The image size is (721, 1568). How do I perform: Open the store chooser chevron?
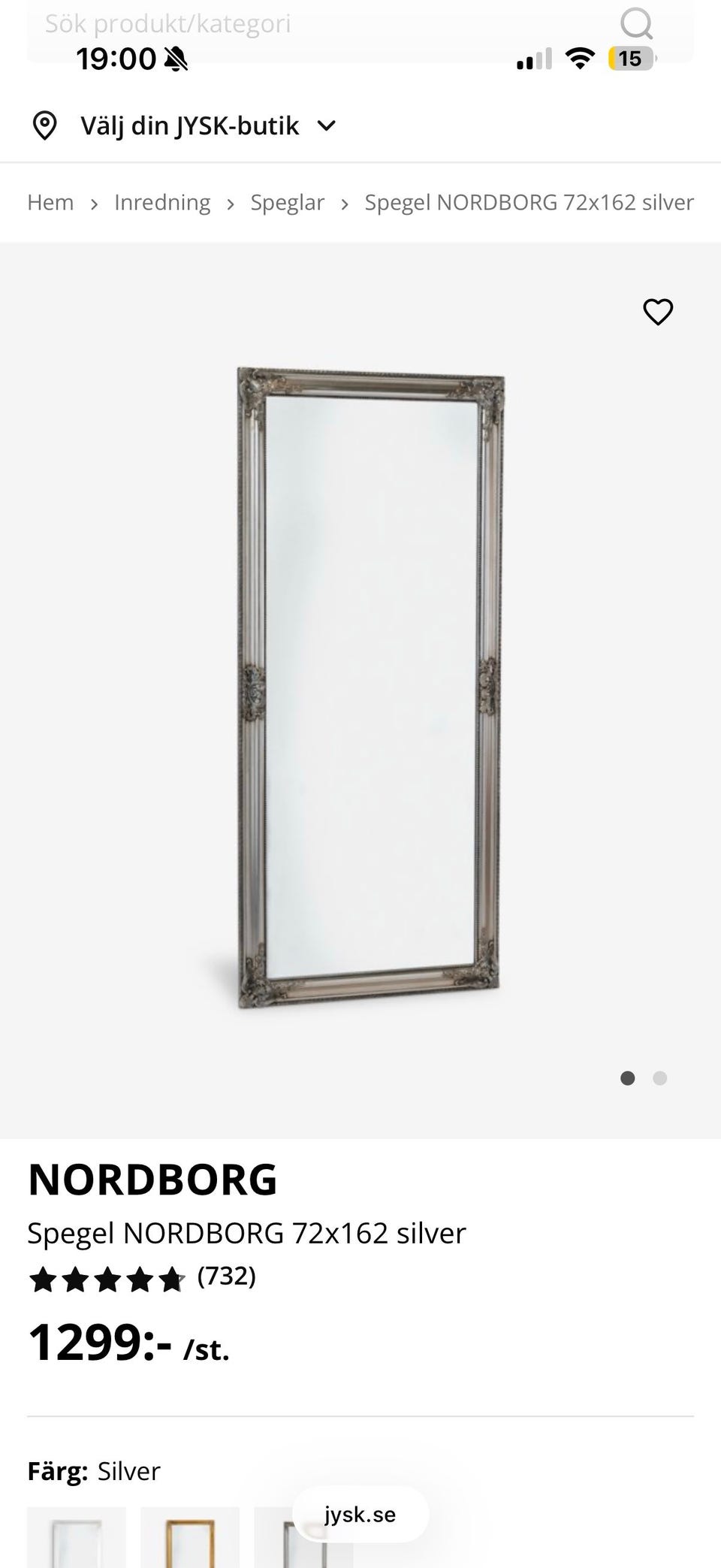(x=326, y=125)
